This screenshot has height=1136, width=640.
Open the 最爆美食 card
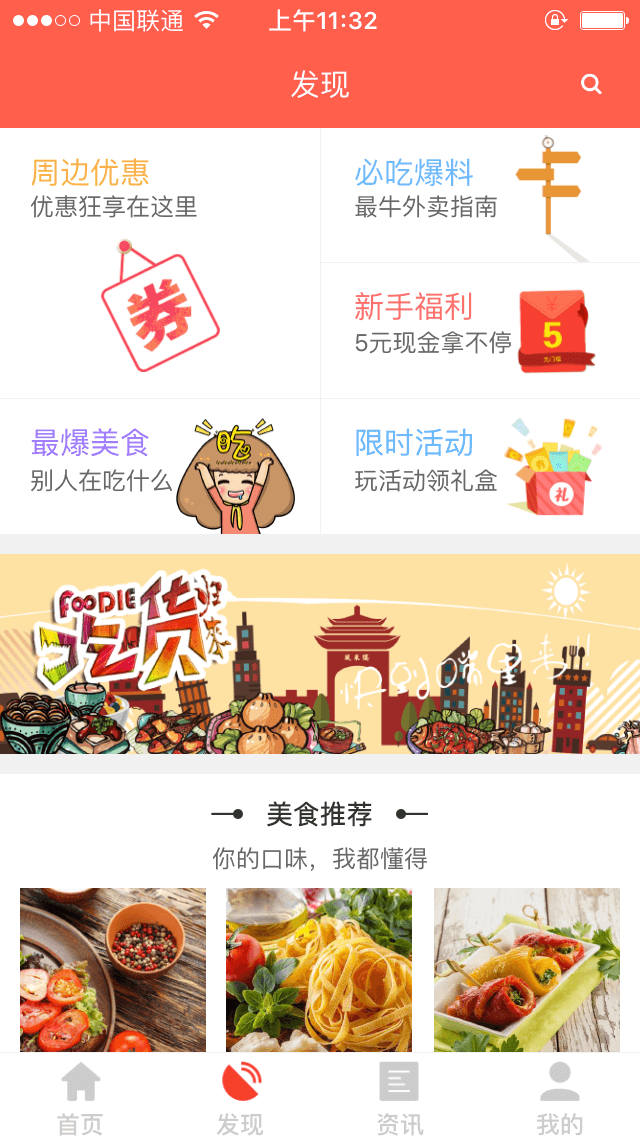160,466
